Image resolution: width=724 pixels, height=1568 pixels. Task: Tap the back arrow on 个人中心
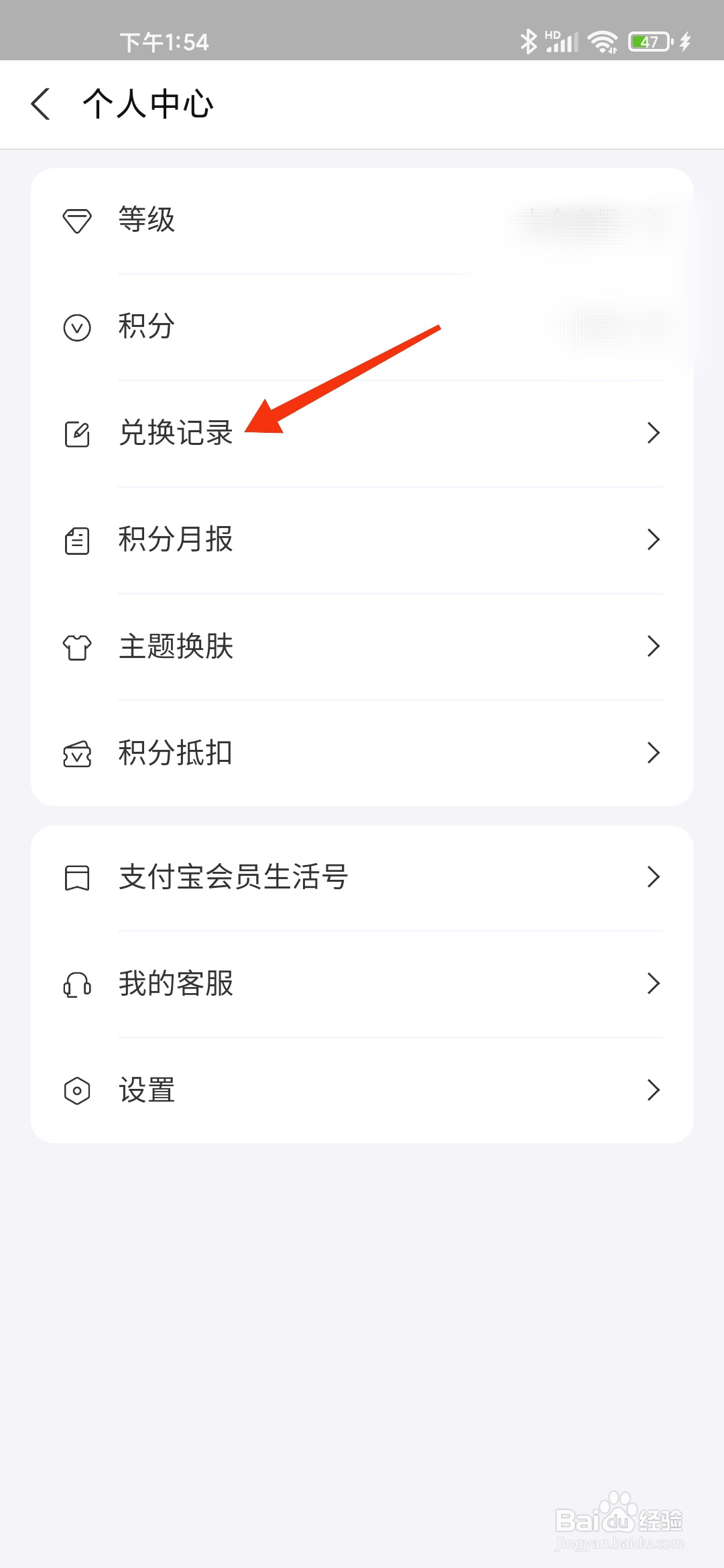point(40,104)
